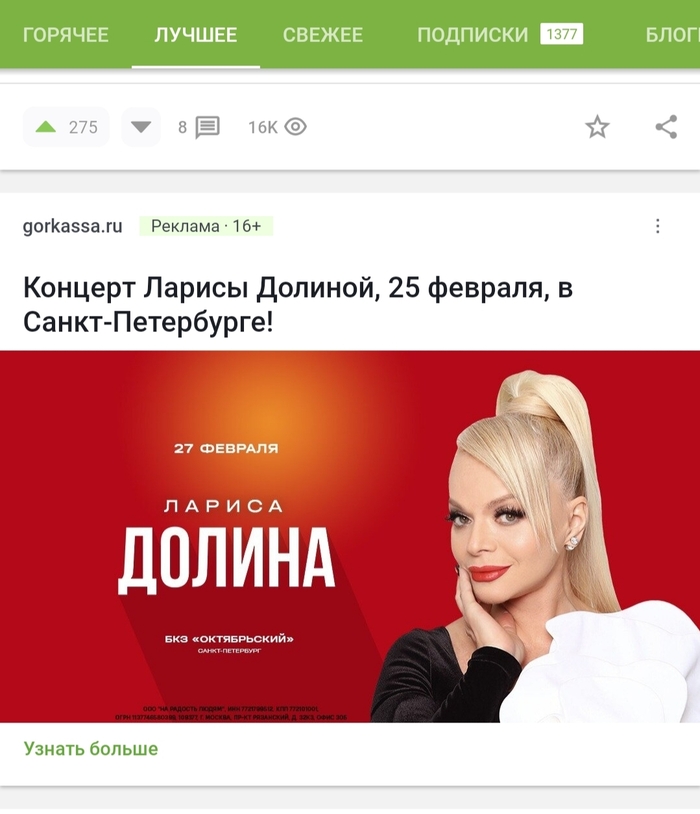Tap the Узнать больше link
700x814 pixels.
point(91,748)
